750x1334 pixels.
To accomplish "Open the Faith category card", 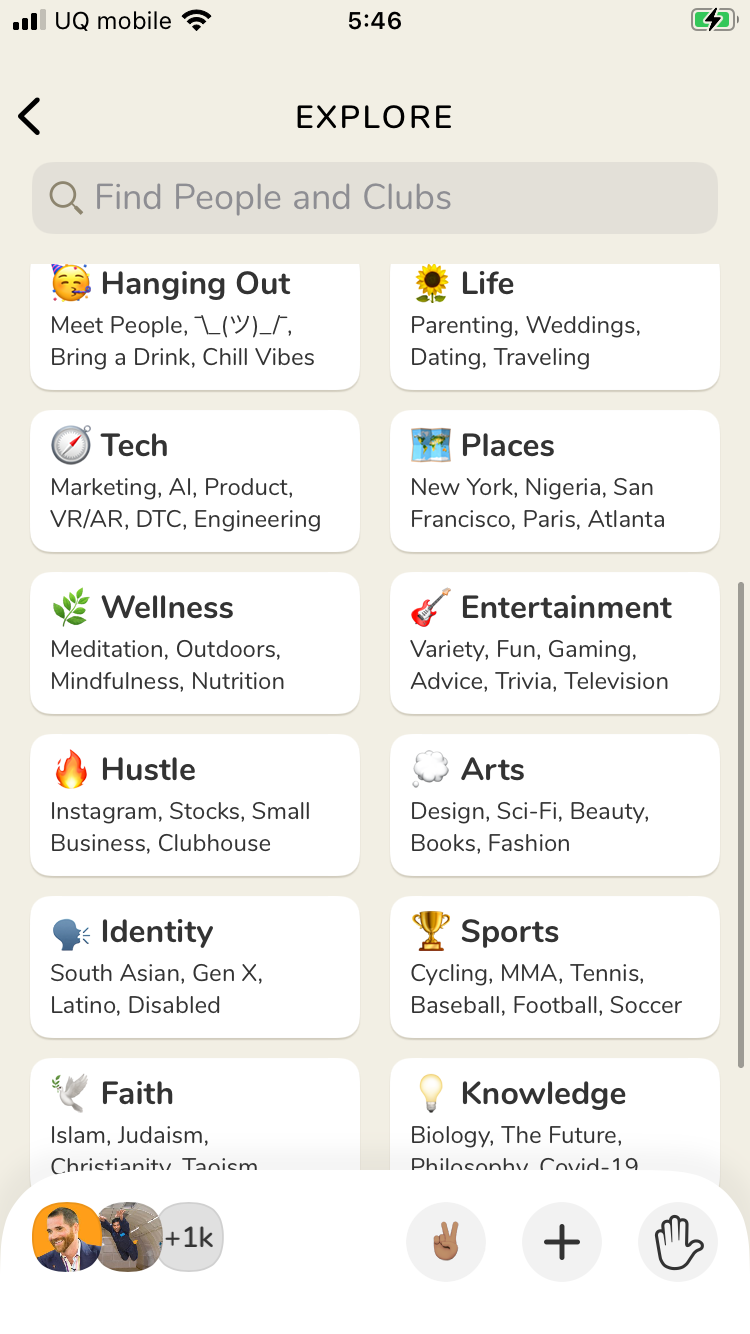I will (x=195, y=1113).
